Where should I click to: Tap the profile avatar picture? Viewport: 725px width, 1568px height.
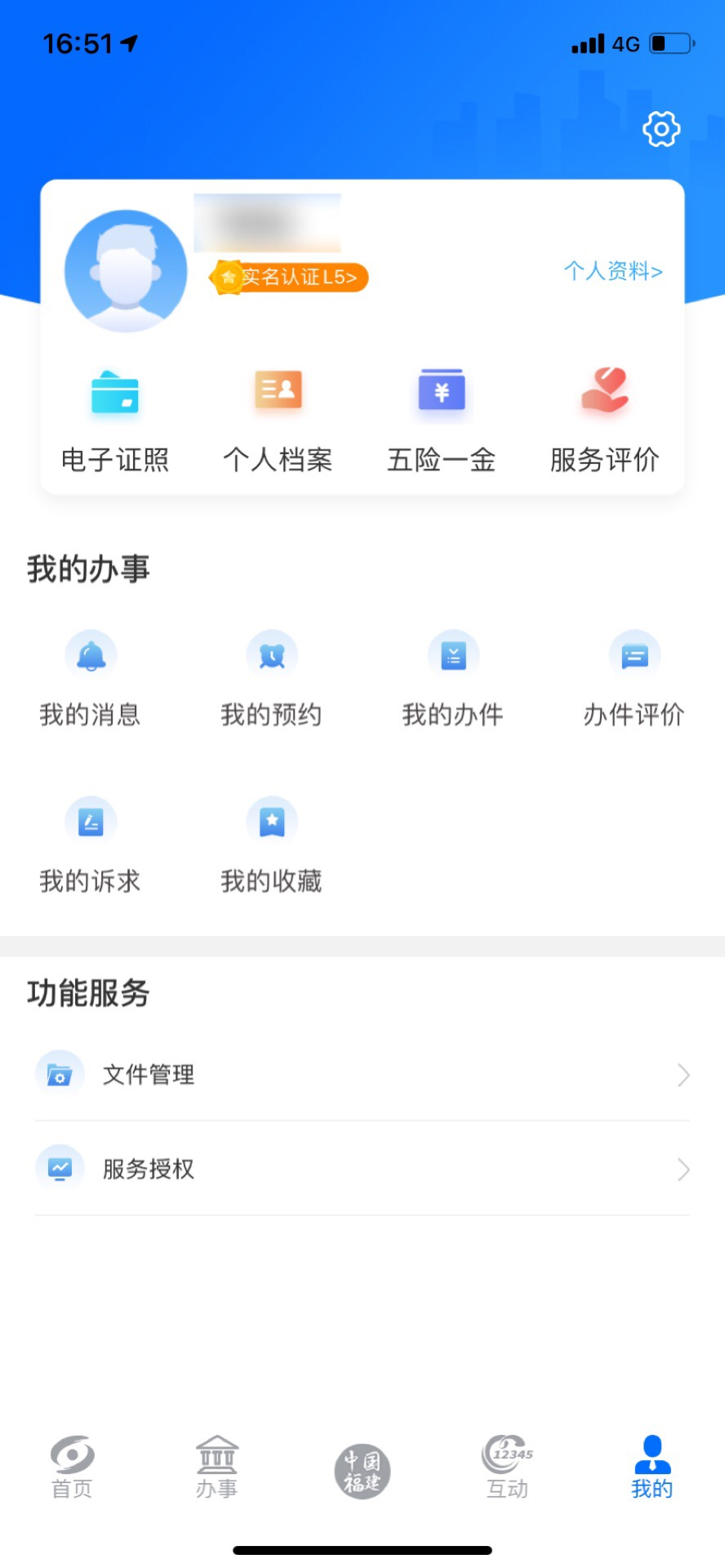click(x=126, y=271)
